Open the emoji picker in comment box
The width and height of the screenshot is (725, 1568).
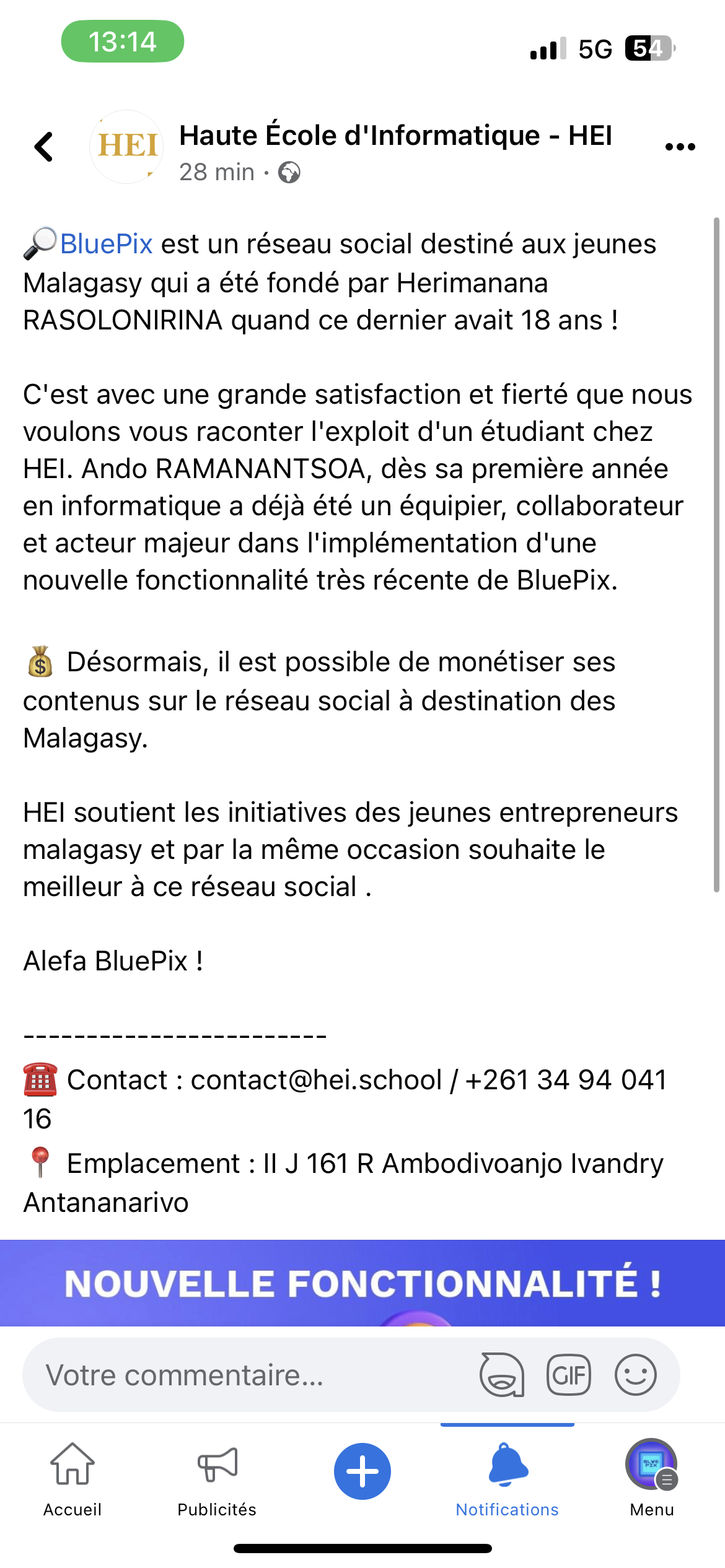click(635, 1375)
